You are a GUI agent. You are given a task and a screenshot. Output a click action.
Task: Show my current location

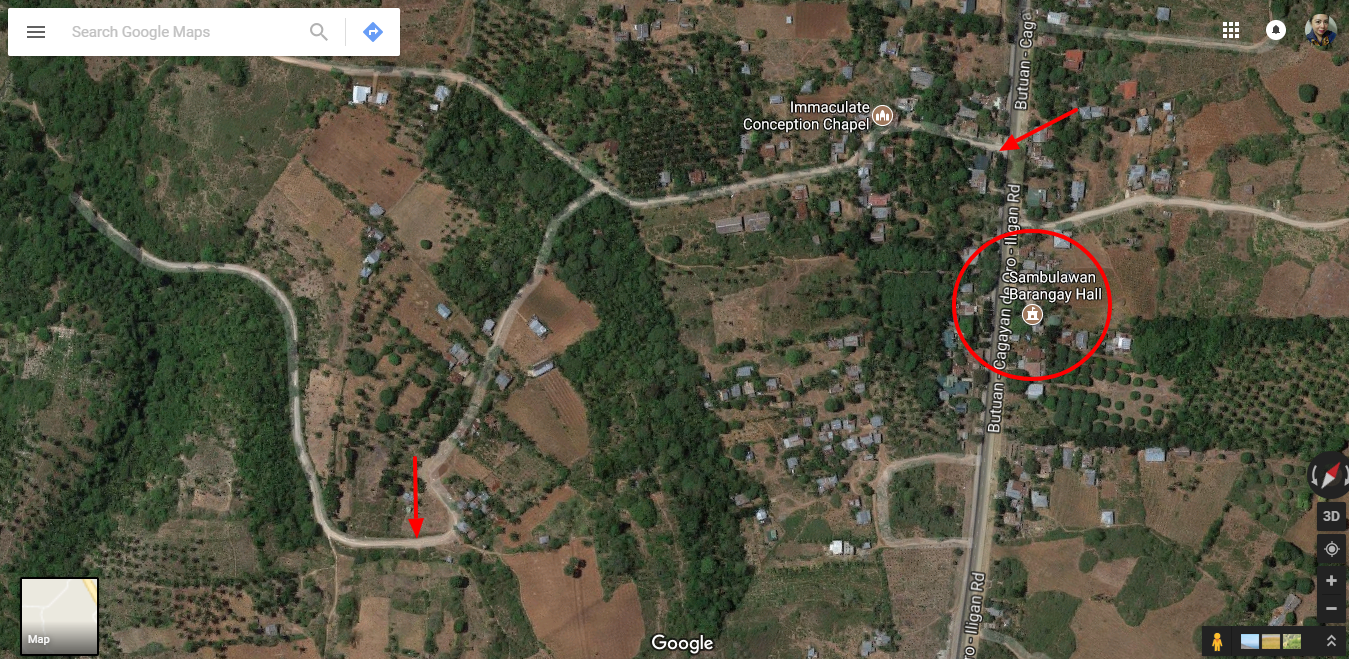click(1331, 549)
